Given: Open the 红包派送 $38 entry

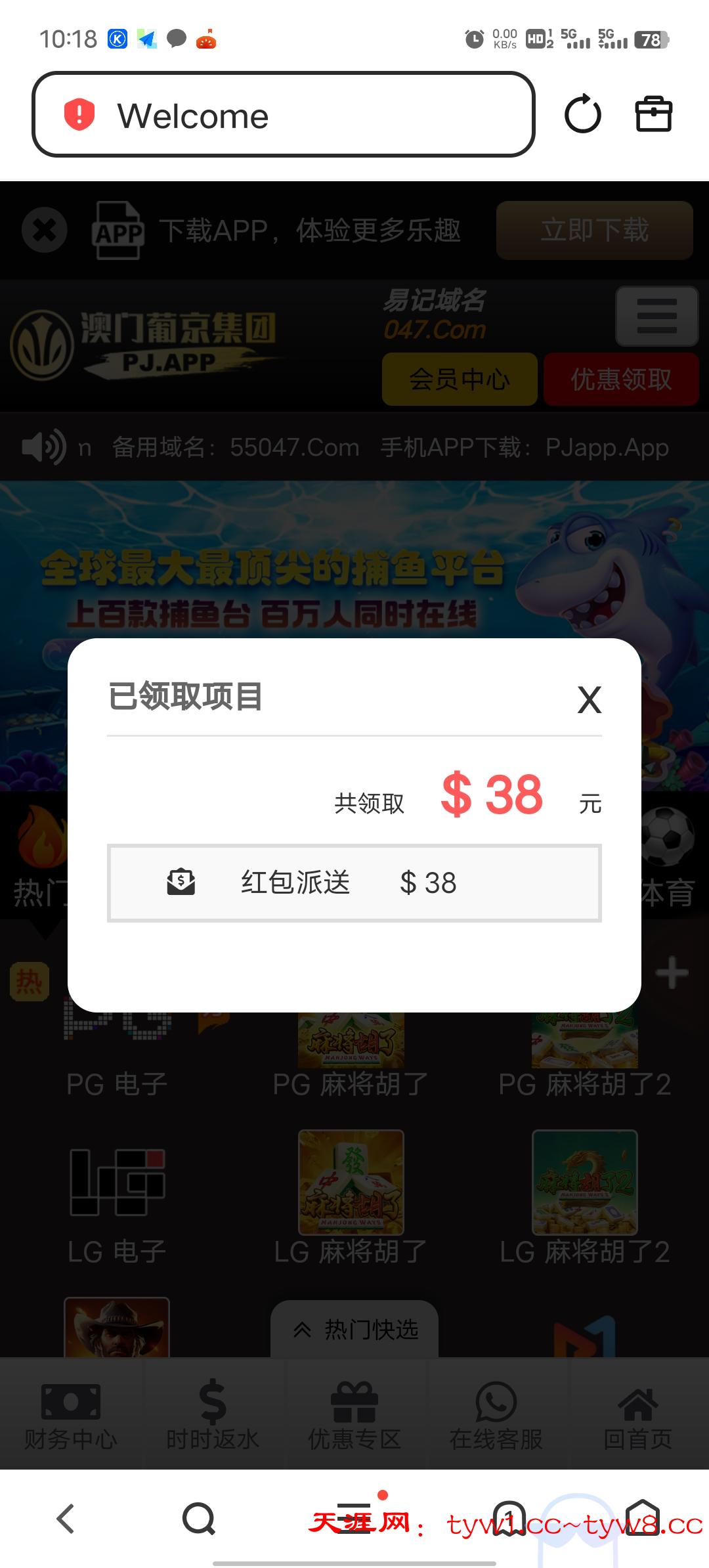Looking at the screenshot, I should point(354,882).
